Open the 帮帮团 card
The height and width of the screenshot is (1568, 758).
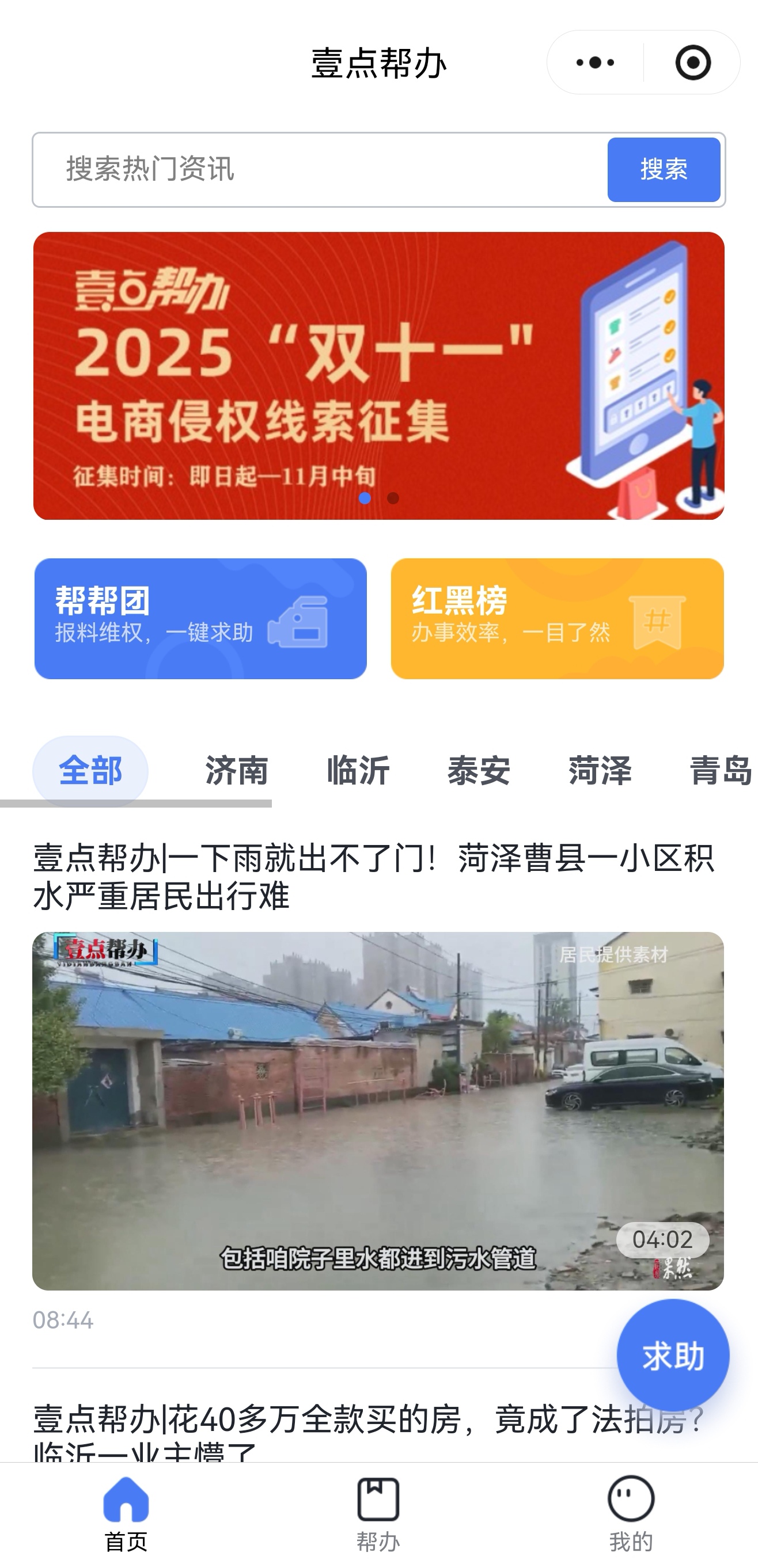click(x=200, y=618)
